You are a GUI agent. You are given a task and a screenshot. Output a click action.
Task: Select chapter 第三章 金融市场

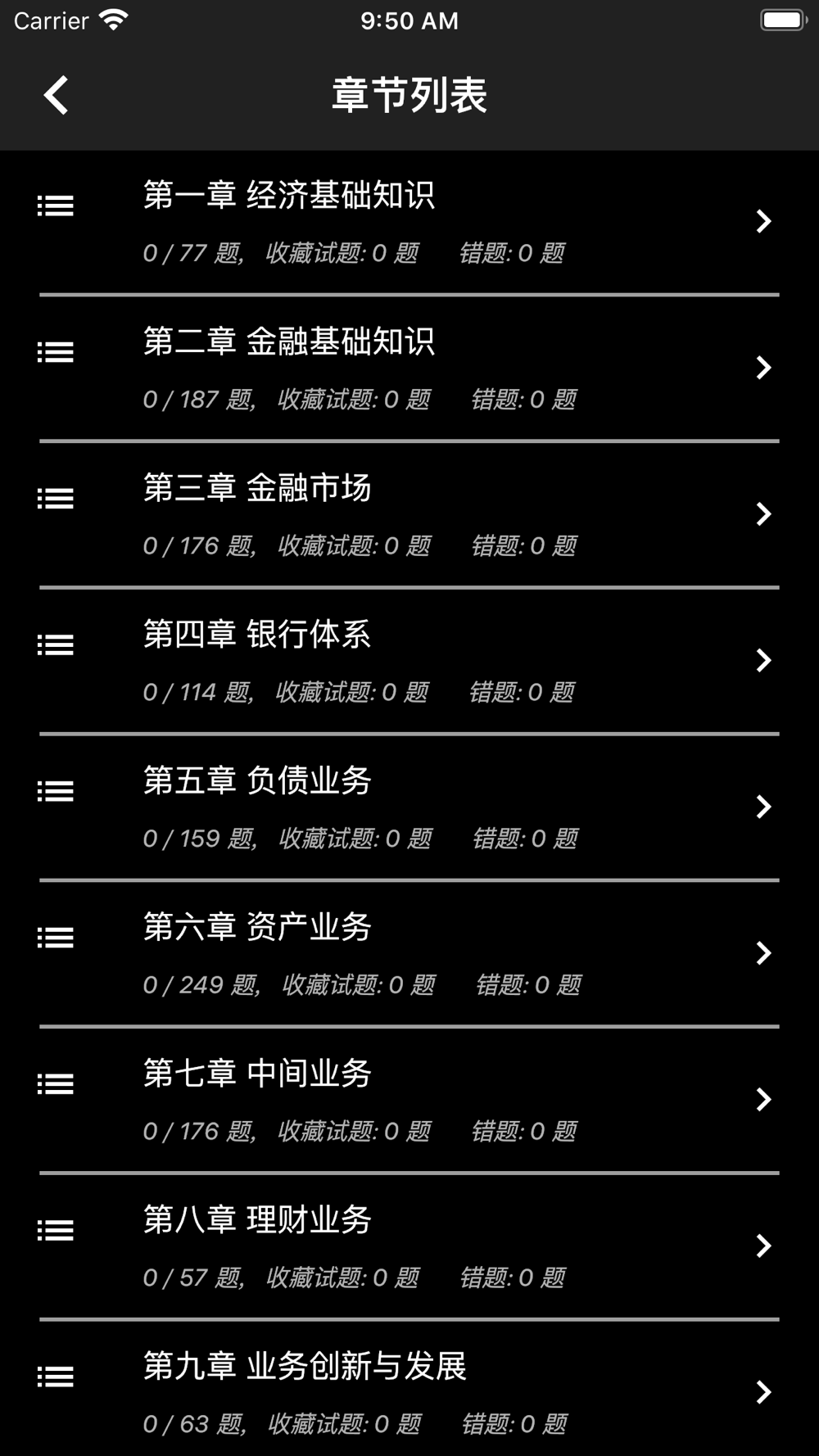pos(409,514)
